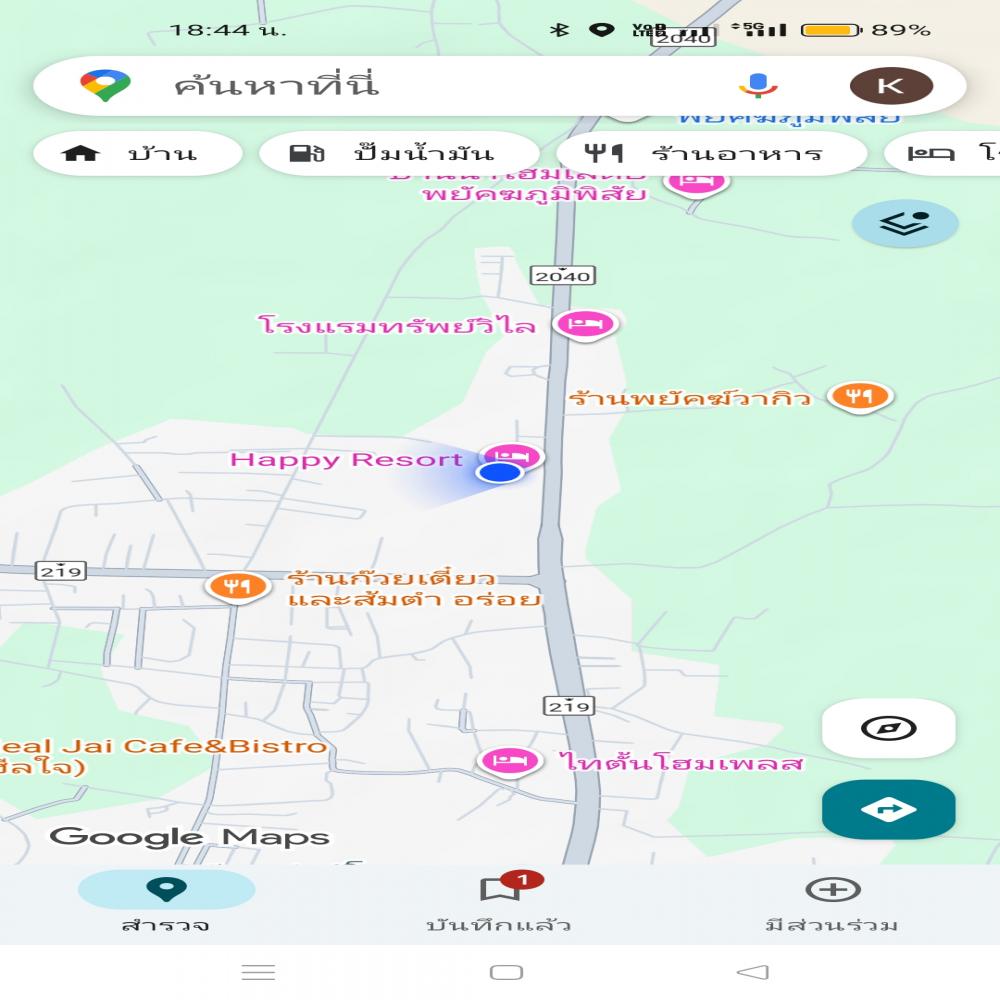Viewport: 1000px width, 1000px height.
Task: Tap the search field ค้นหาที่นี่
Action: click(x=400, y=86)
